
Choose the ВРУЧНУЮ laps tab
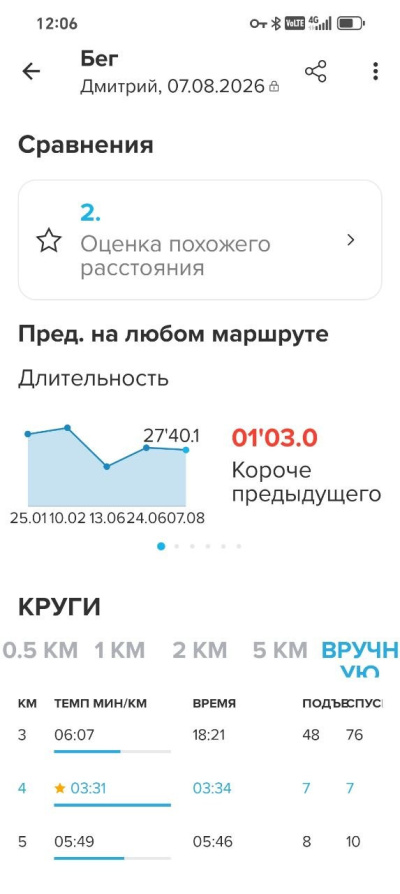[x=360, y=659]
